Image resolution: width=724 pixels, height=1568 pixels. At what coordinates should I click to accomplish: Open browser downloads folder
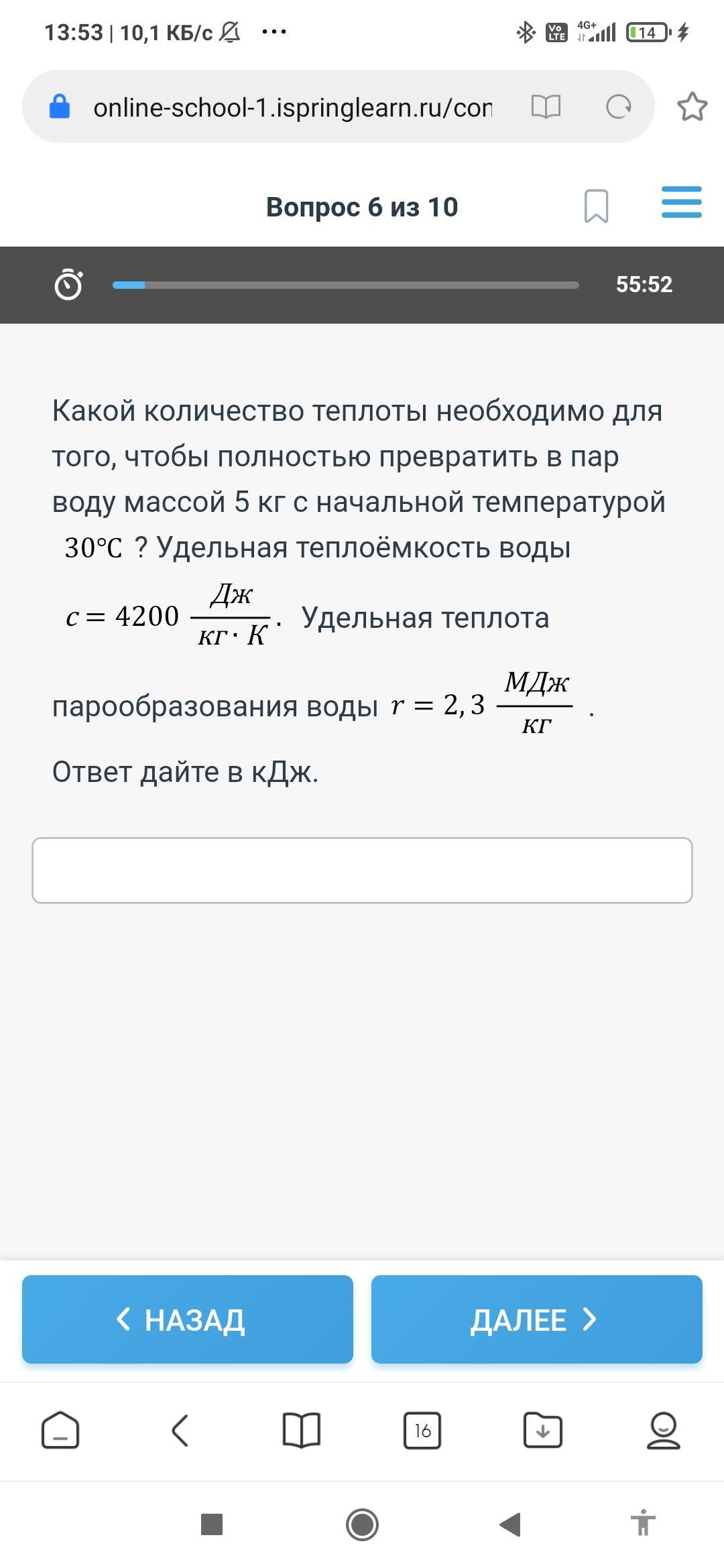pyautogui.click(x=542, y=1431)
